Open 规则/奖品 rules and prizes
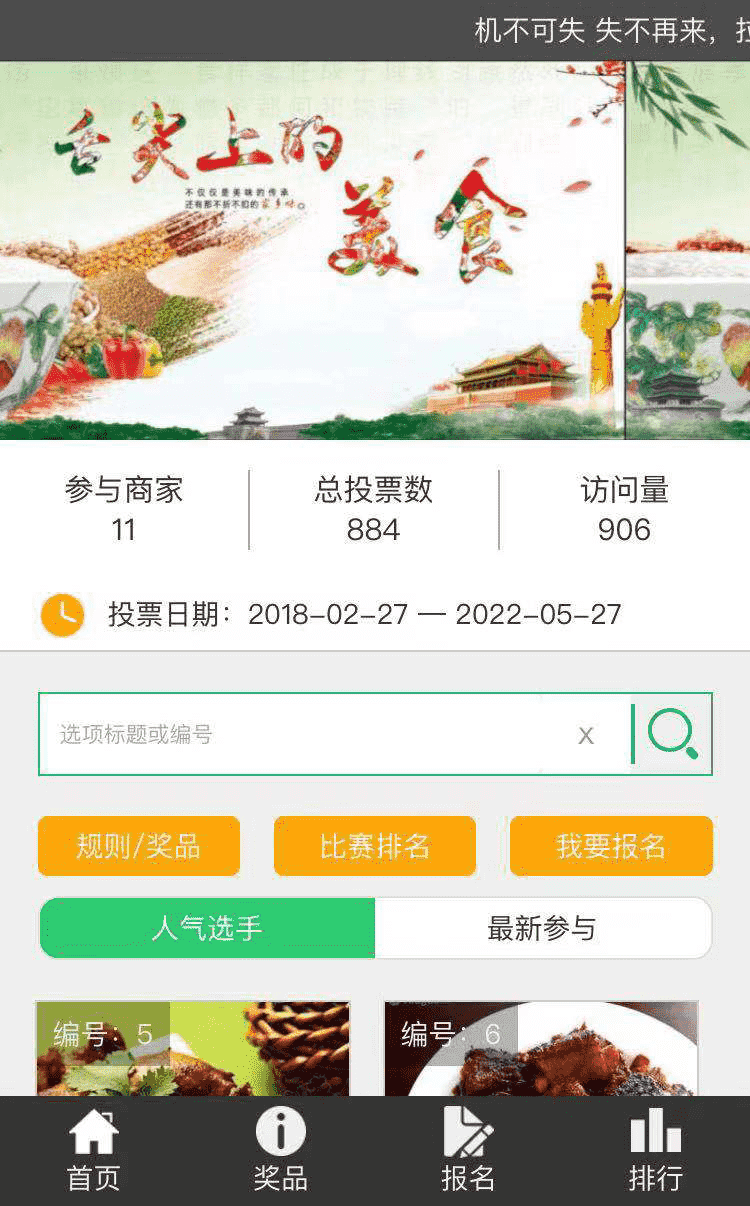The width and height of the screenshot is (750, 1206). coord(139,846)
